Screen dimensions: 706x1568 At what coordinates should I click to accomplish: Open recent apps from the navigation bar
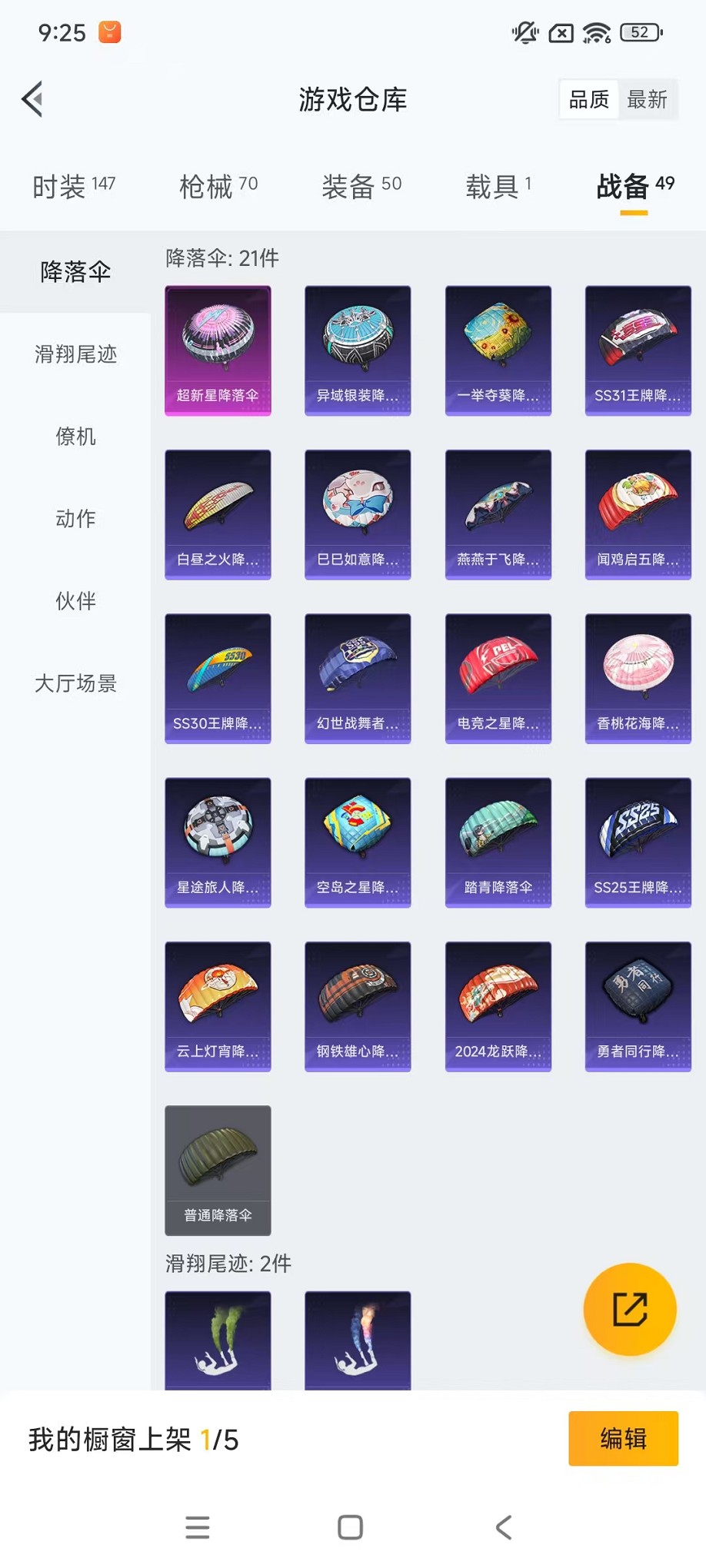(x=198, y=1527)
